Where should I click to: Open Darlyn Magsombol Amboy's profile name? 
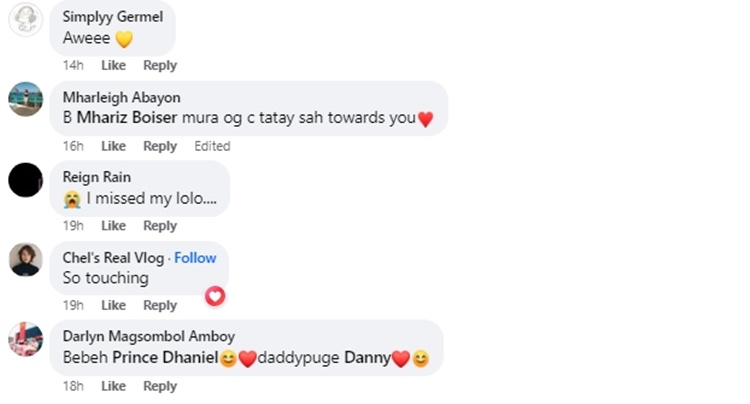[x=148, y=336]
